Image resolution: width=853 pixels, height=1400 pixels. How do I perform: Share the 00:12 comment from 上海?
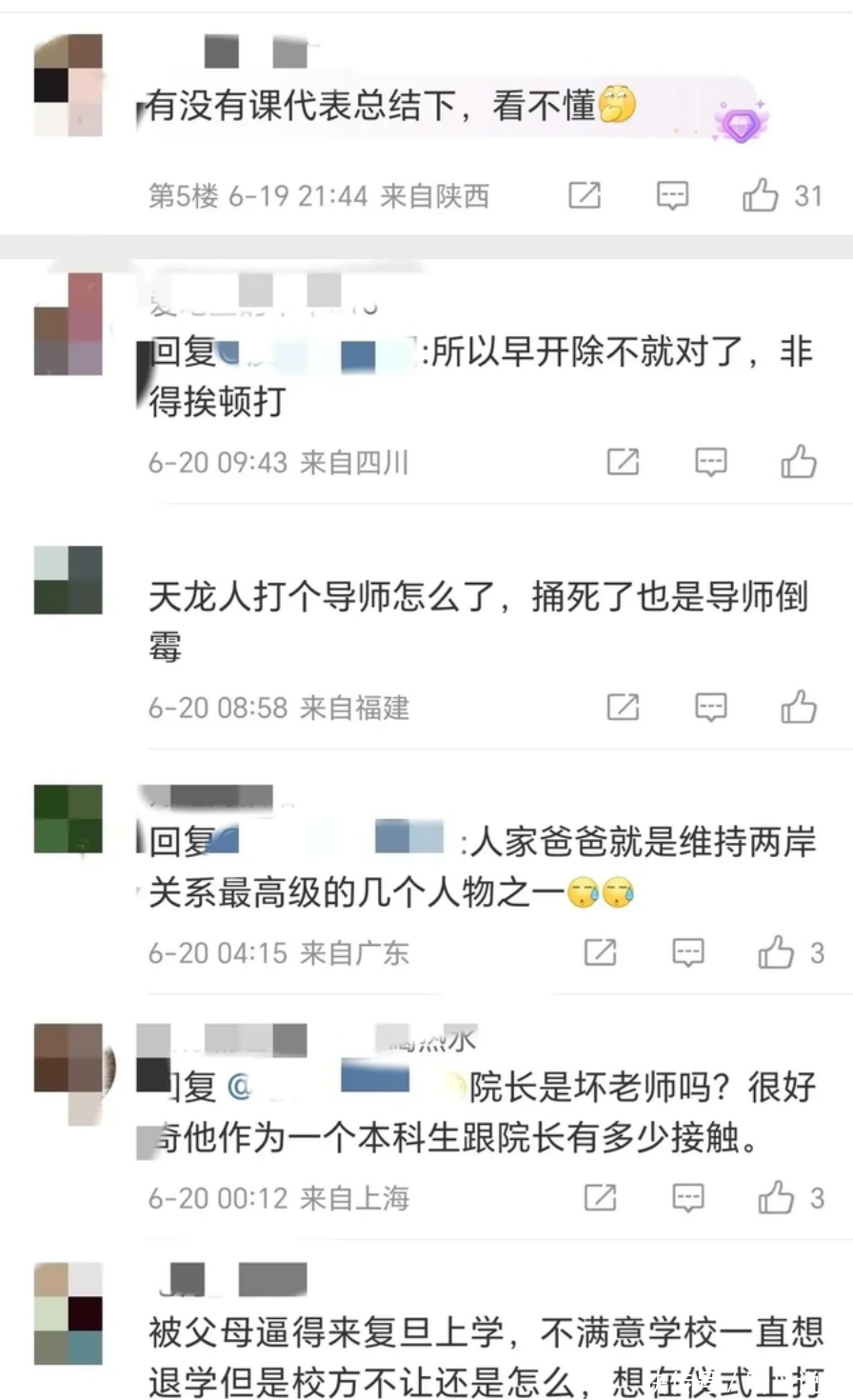coord(600,1198)
